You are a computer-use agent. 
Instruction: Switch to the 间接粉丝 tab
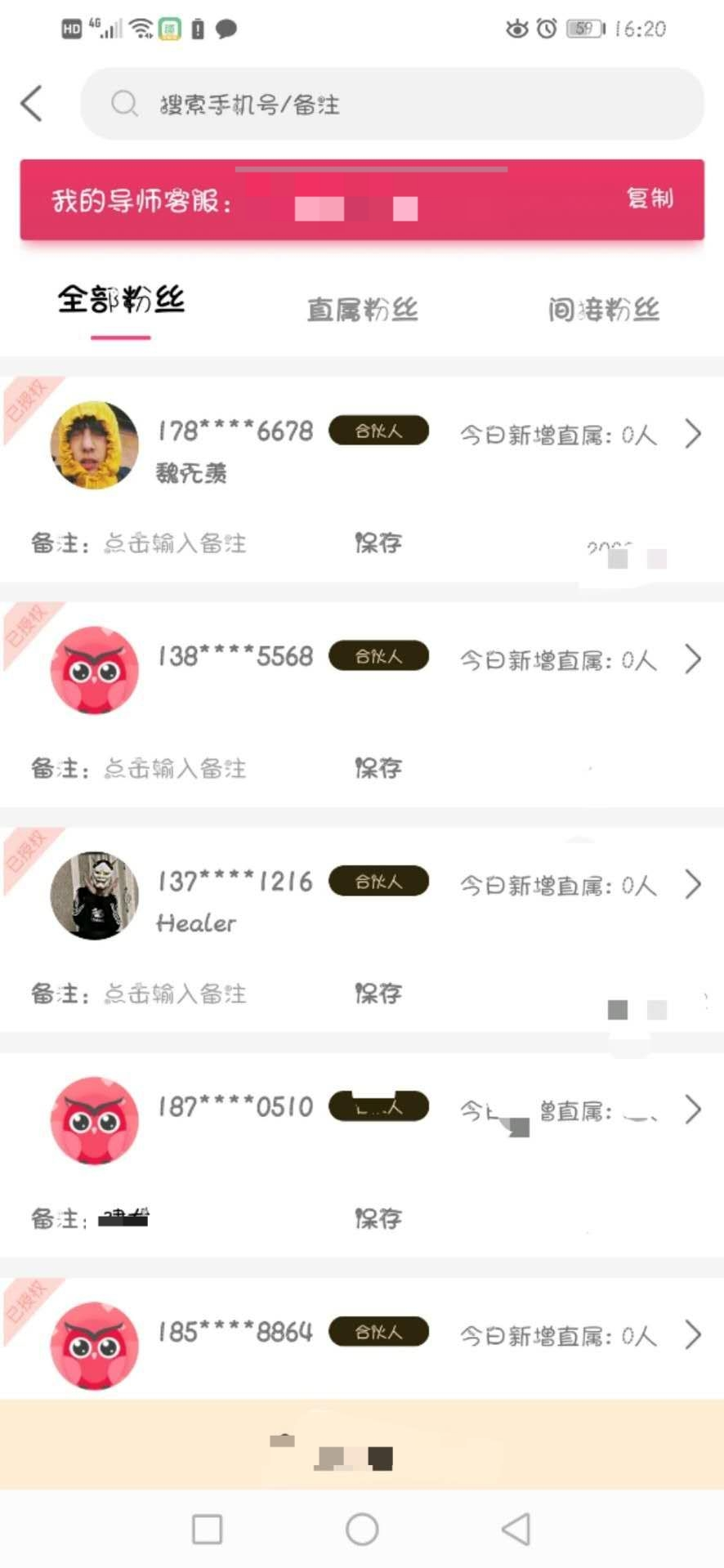click(602, 310)
